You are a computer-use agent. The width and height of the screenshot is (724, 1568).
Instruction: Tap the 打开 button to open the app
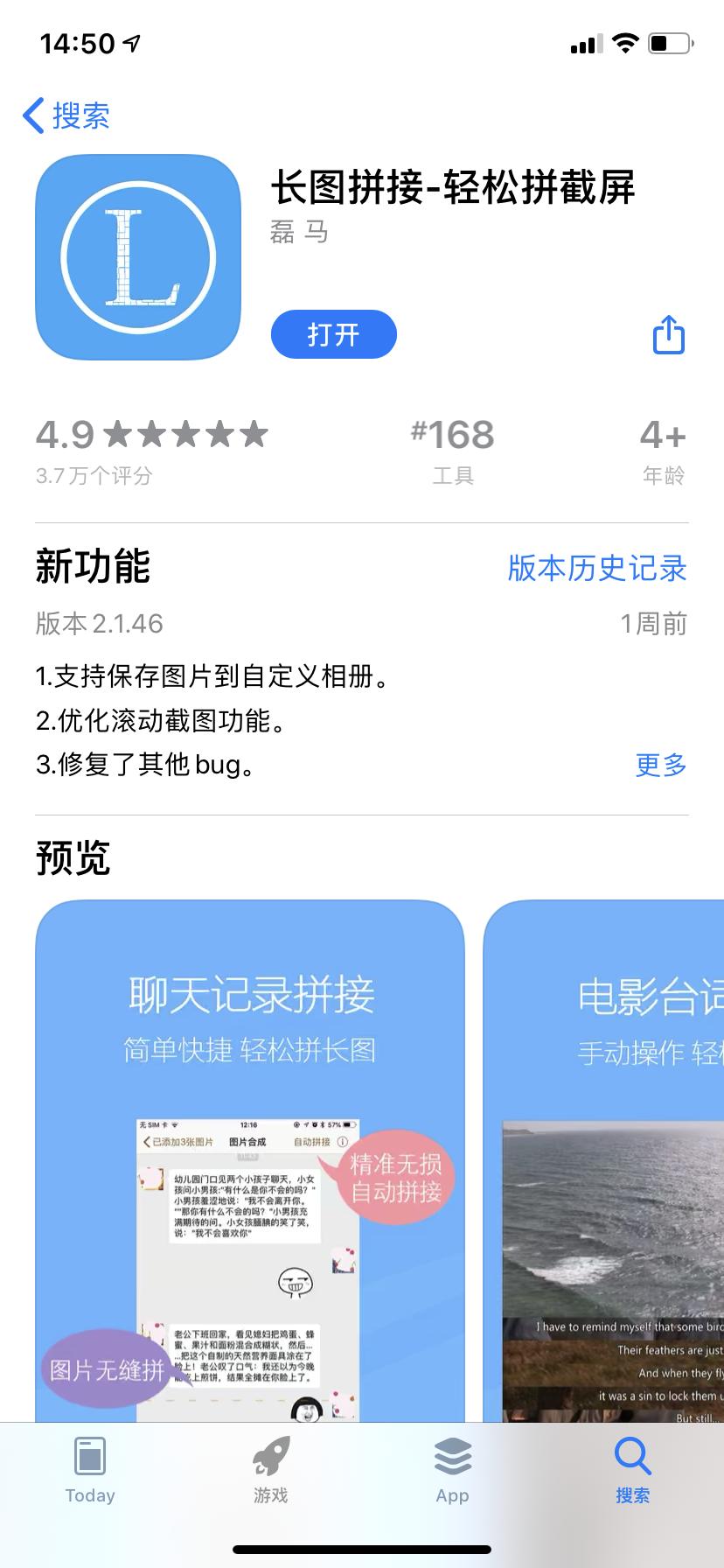(333, 334)
